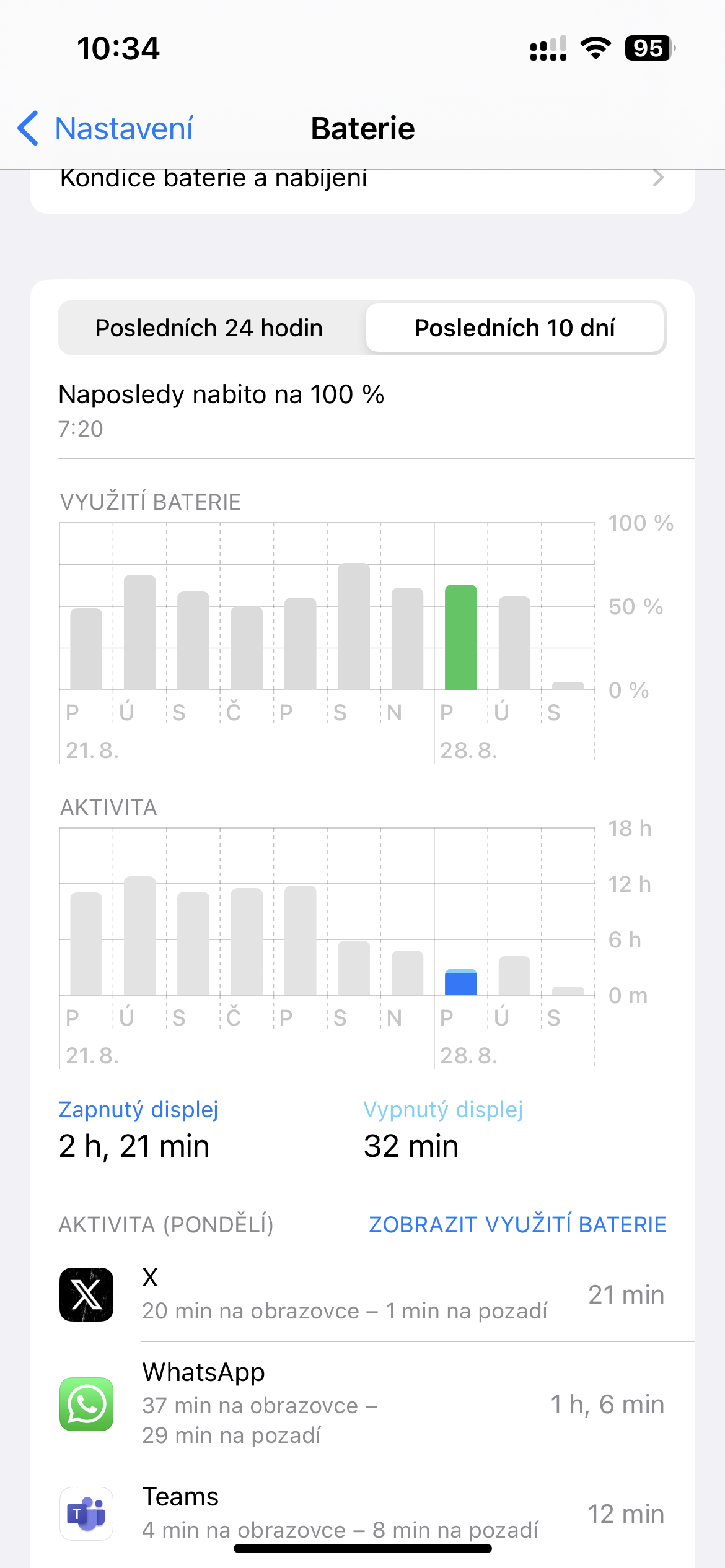Open Teams activity row
725x1568 pixels.
[362, 1513]
